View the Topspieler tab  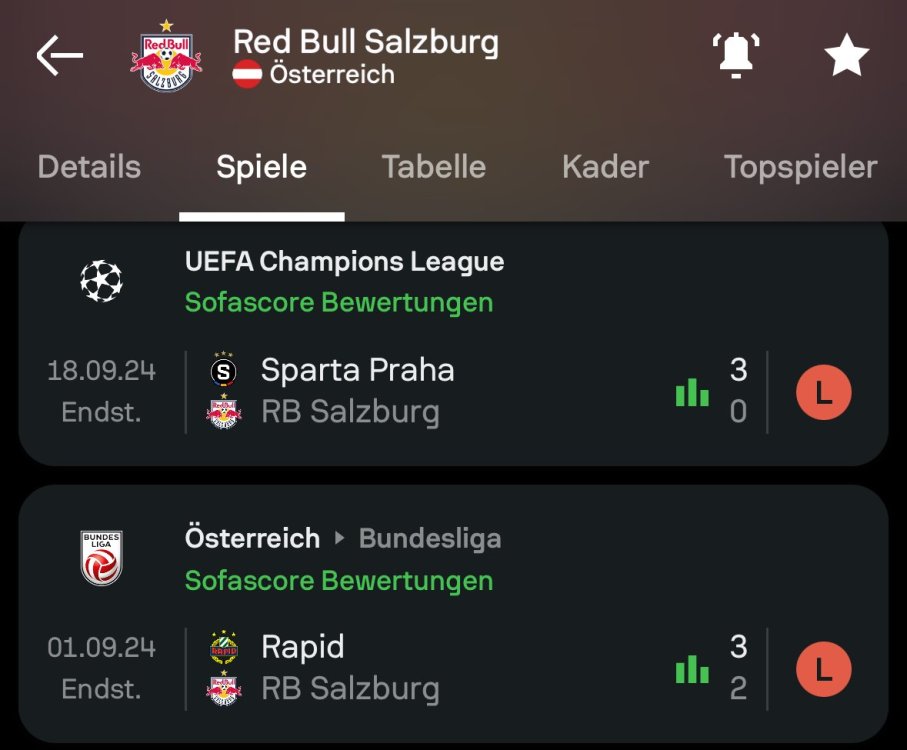pyautogui.click(x=800, y=167)
